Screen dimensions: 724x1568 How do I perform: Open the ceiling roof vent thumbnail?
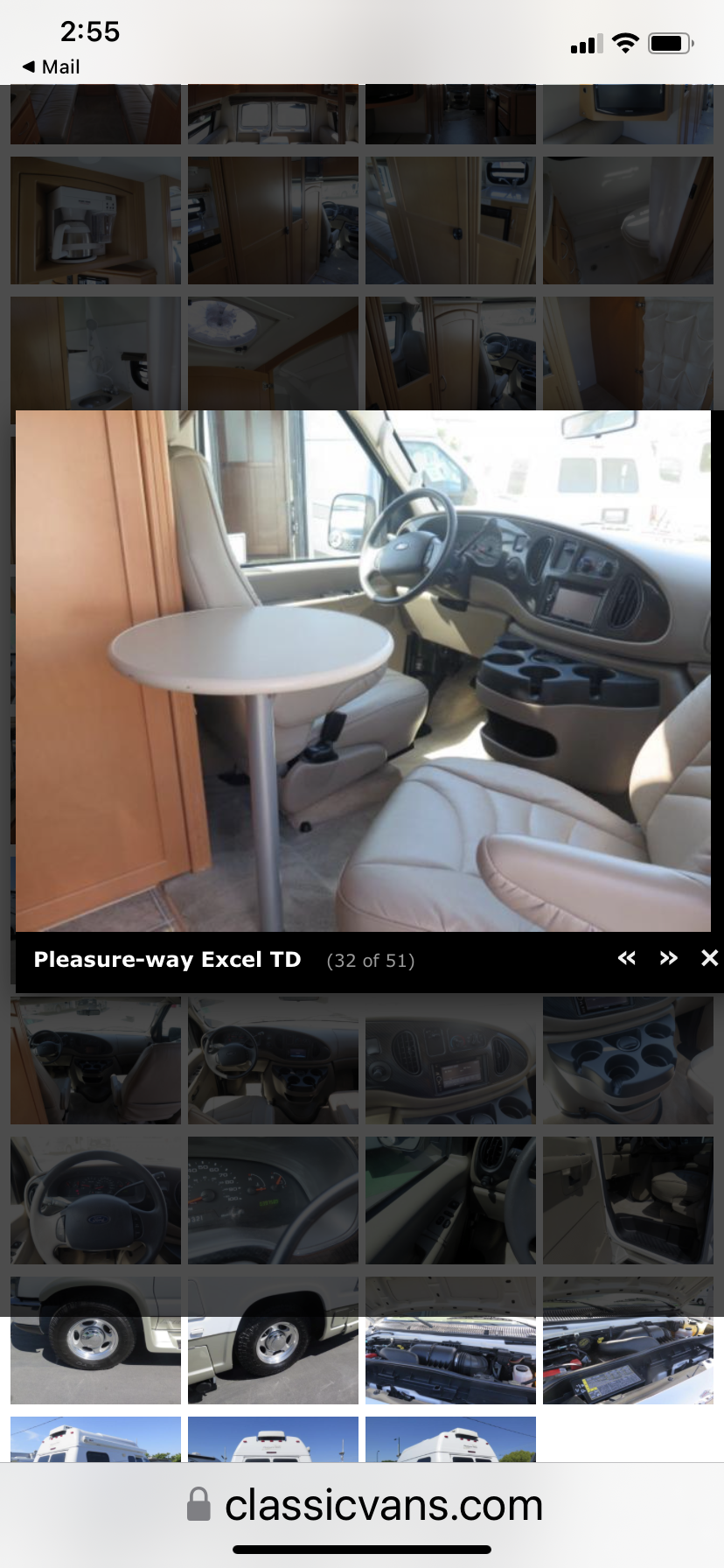click(x=273, y=353)
